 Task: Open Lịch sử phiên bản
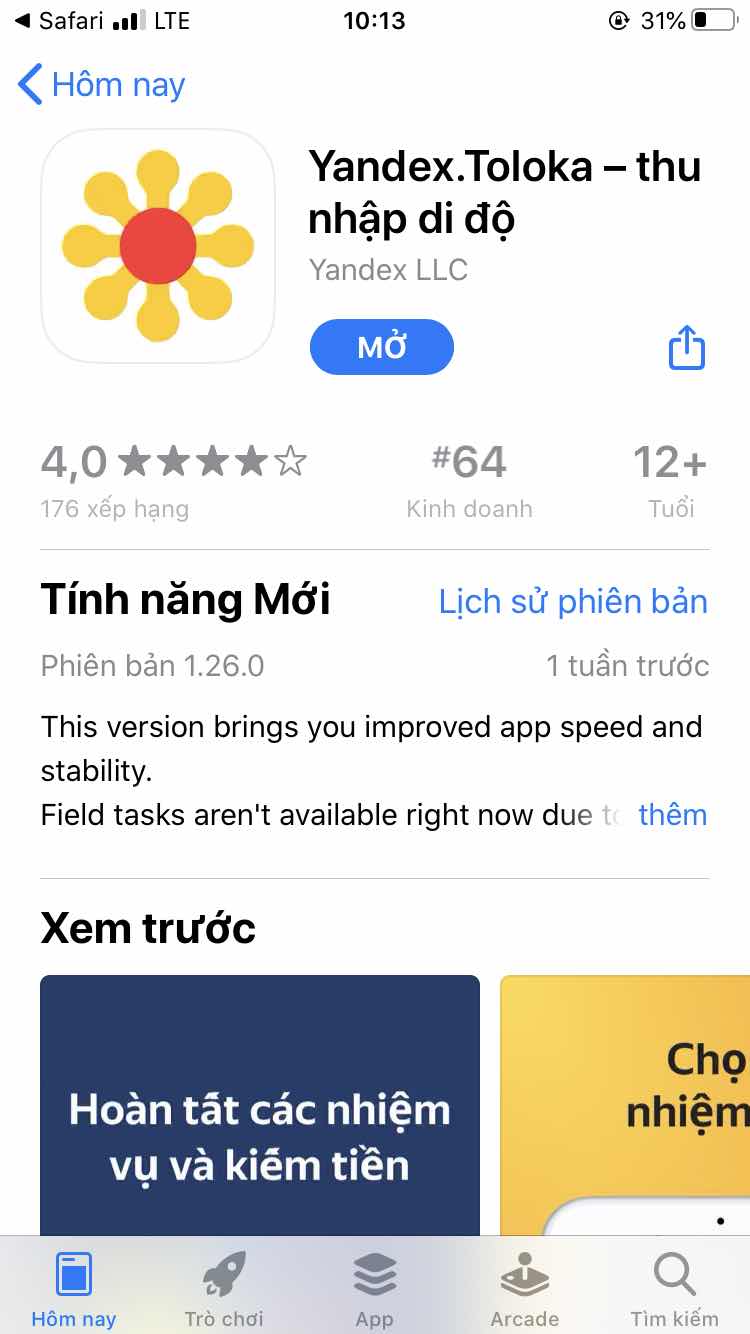tap(573, 601)
